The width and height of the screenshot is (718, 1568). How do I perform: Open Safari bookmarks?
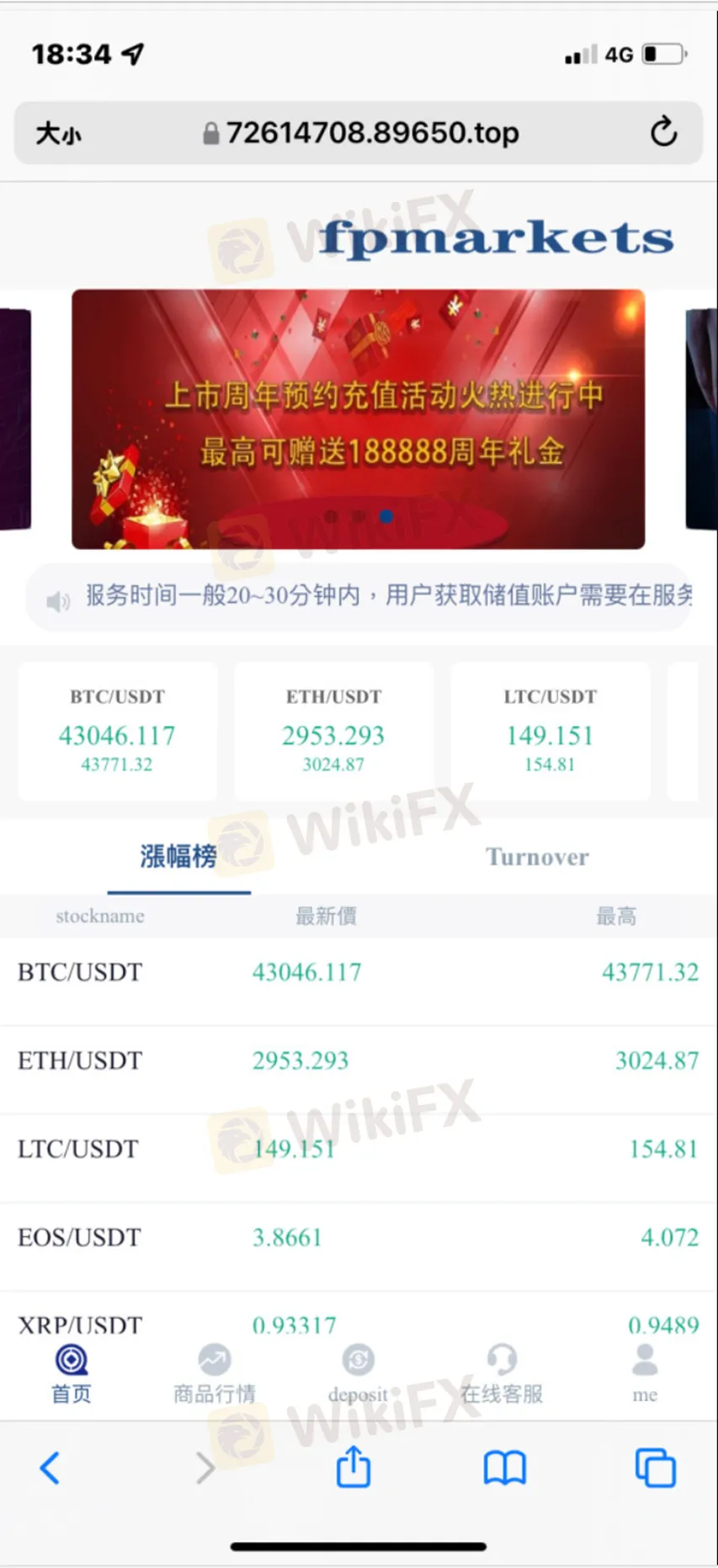coord(504,1468)
